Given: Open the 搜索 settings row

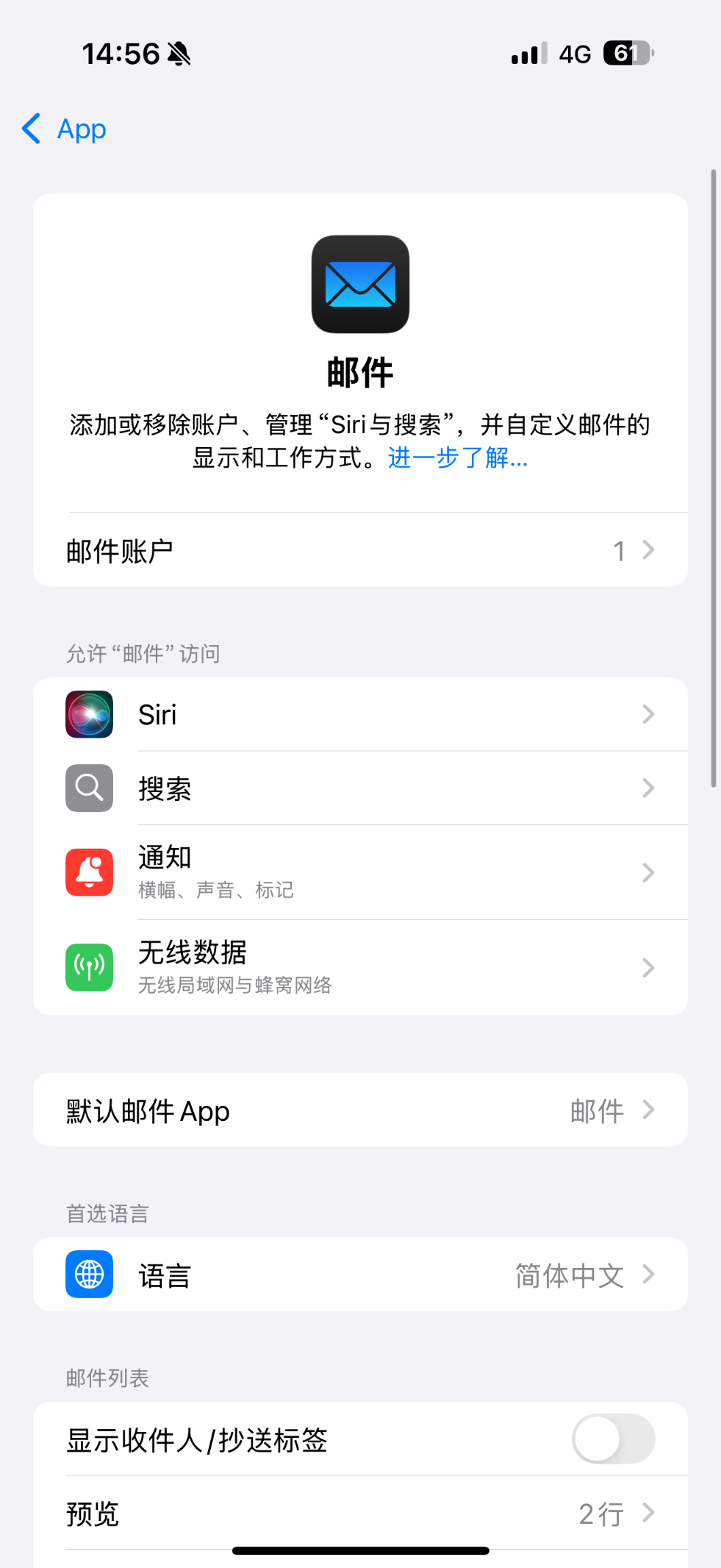Looking at the screenshot, I should tap(360, 788).
